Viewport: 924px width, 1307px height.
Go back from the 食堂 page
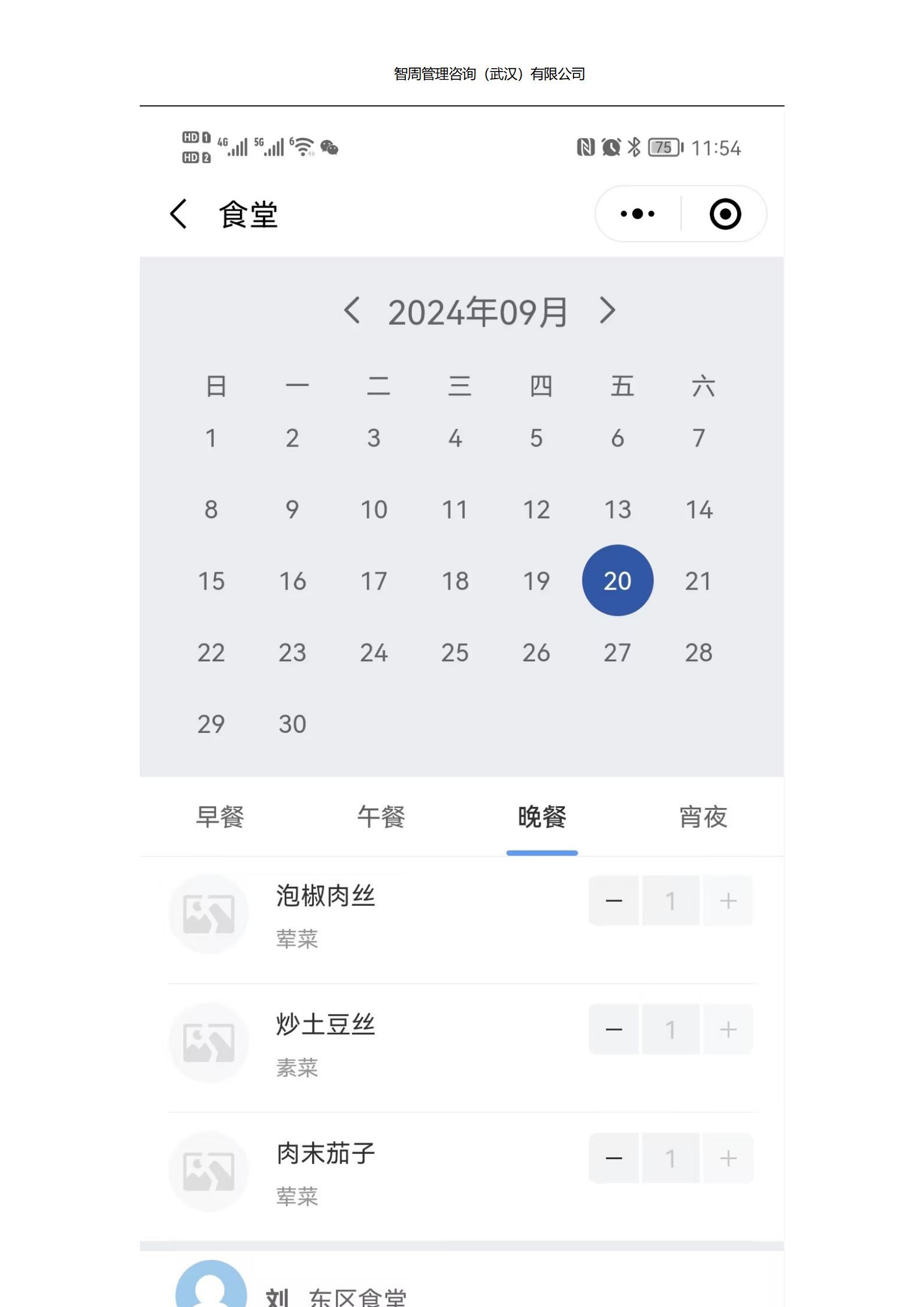[x=179, y=214]
